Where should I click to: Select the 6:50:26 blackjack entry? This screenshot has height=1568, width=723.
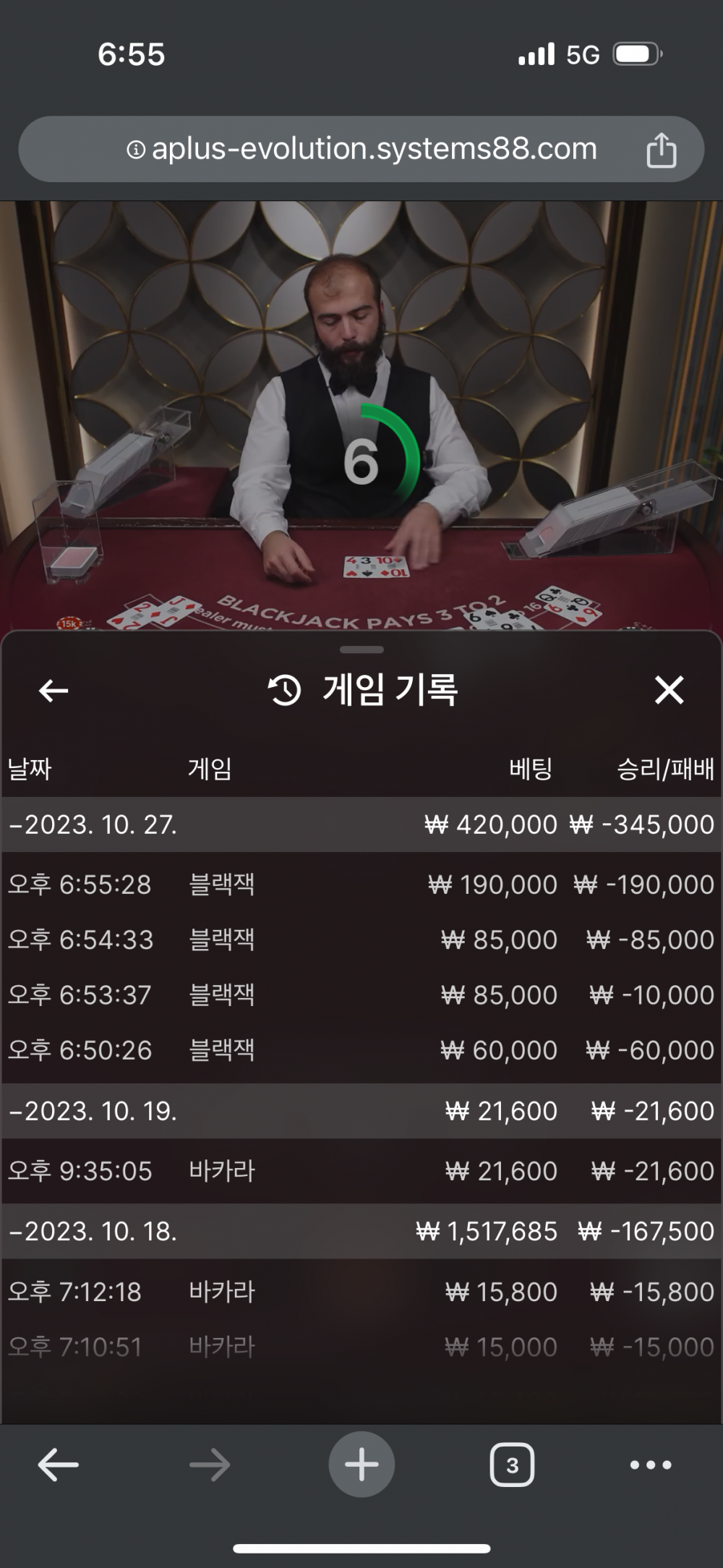click(361, 1049)
